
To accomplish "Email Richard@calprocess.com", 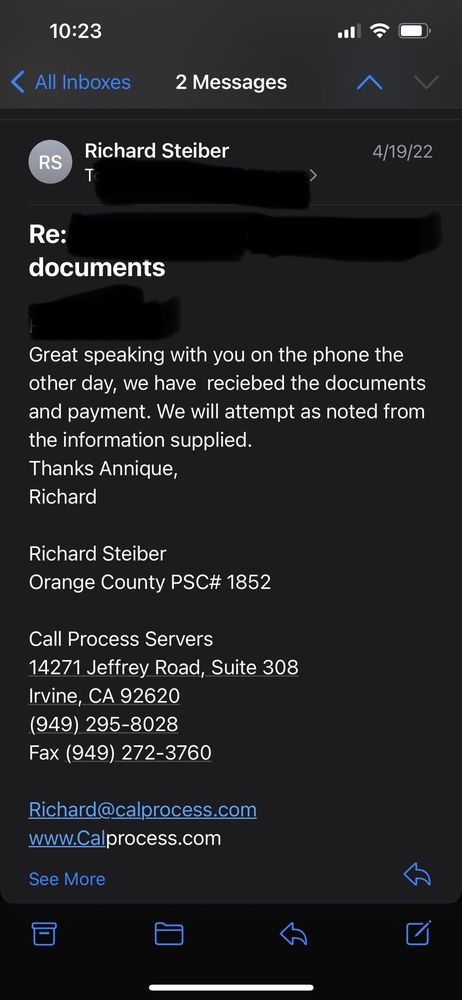I will pos(142,810).
